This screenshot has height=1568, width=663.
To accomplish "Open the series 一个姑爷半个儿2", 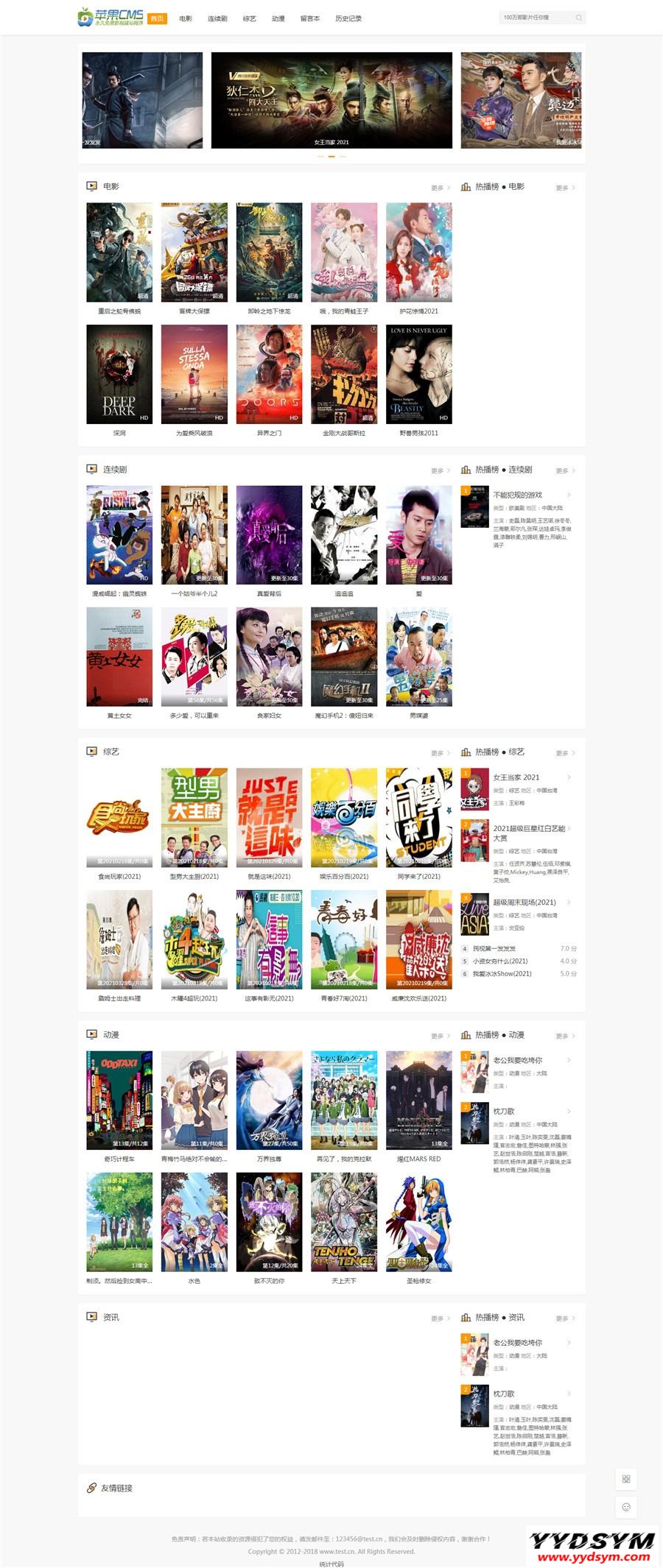I will tap(194, 534).
